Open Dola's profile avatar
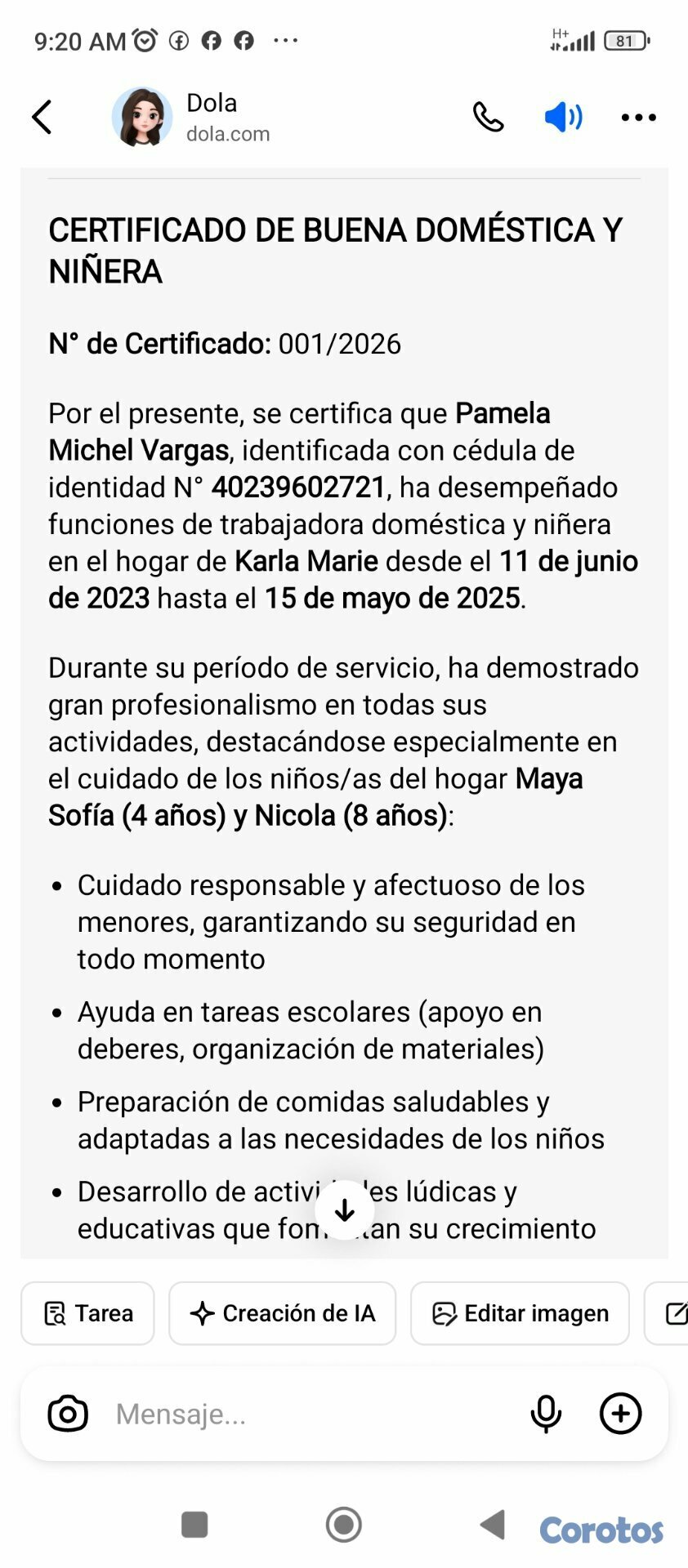Screen dimensions: 688x1568 point(142,117)
